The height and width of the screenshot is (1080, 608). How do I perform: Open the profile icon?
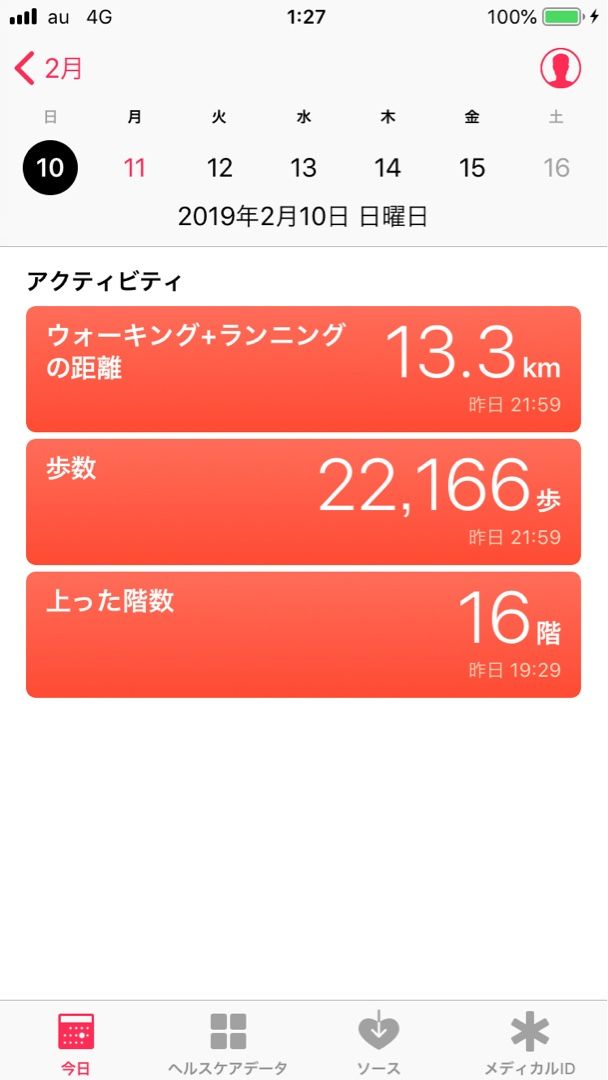click(560, 68)
